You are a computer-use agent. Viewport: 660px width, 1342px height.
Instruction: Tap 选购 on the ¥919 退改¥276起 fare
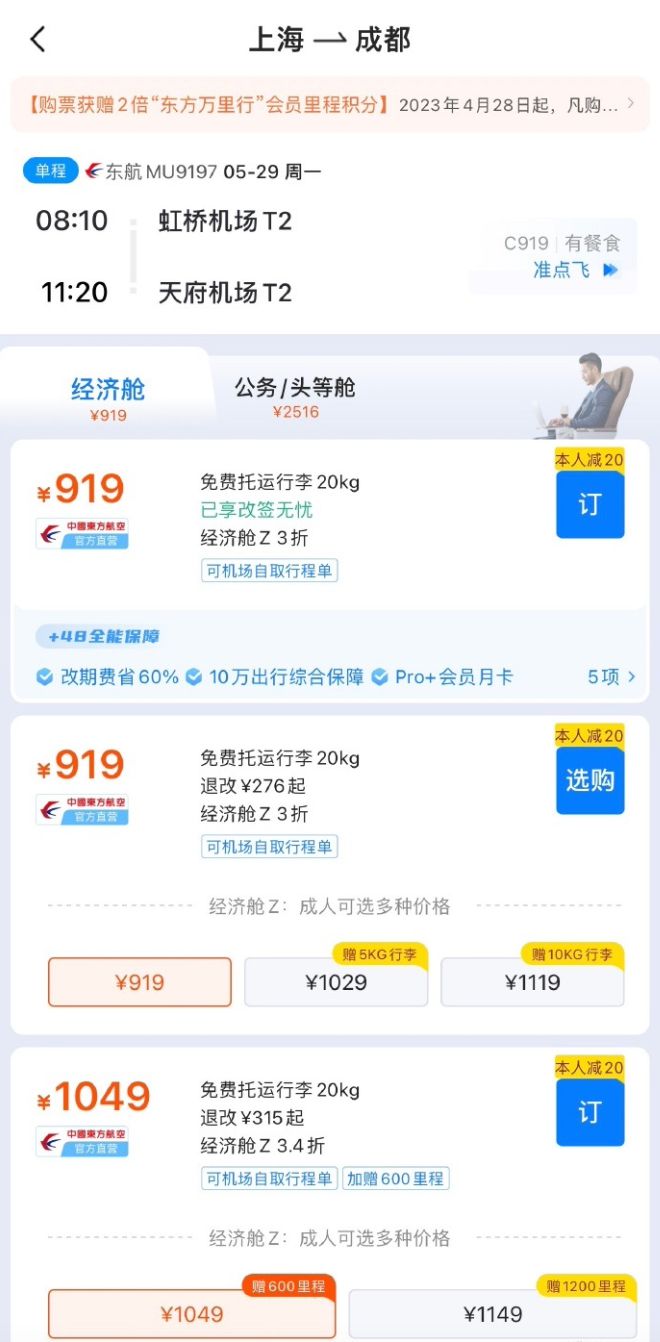coord(590,780)
